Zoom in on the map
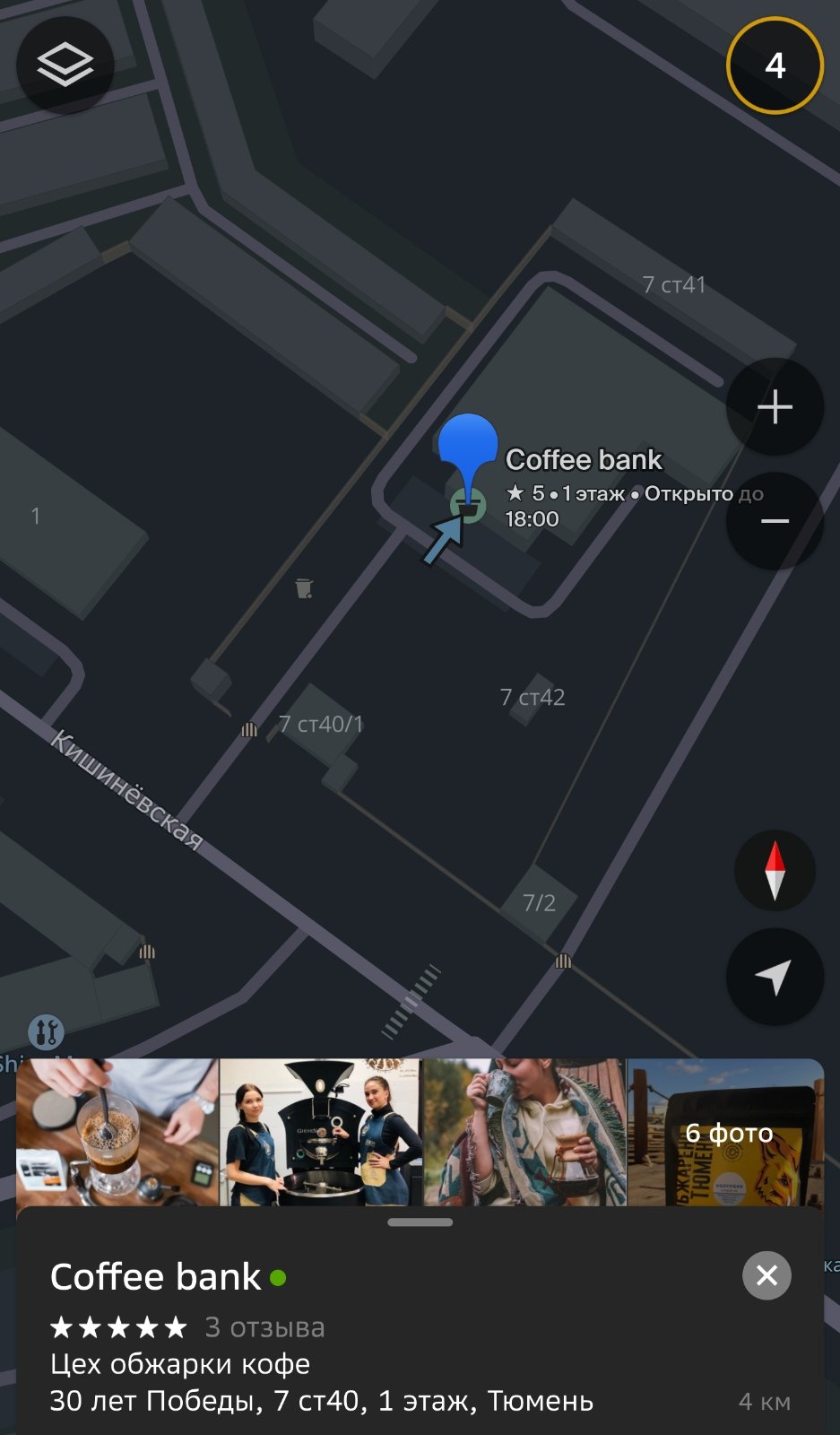This screenshot has height=1435, width=840. coord(775,407)
